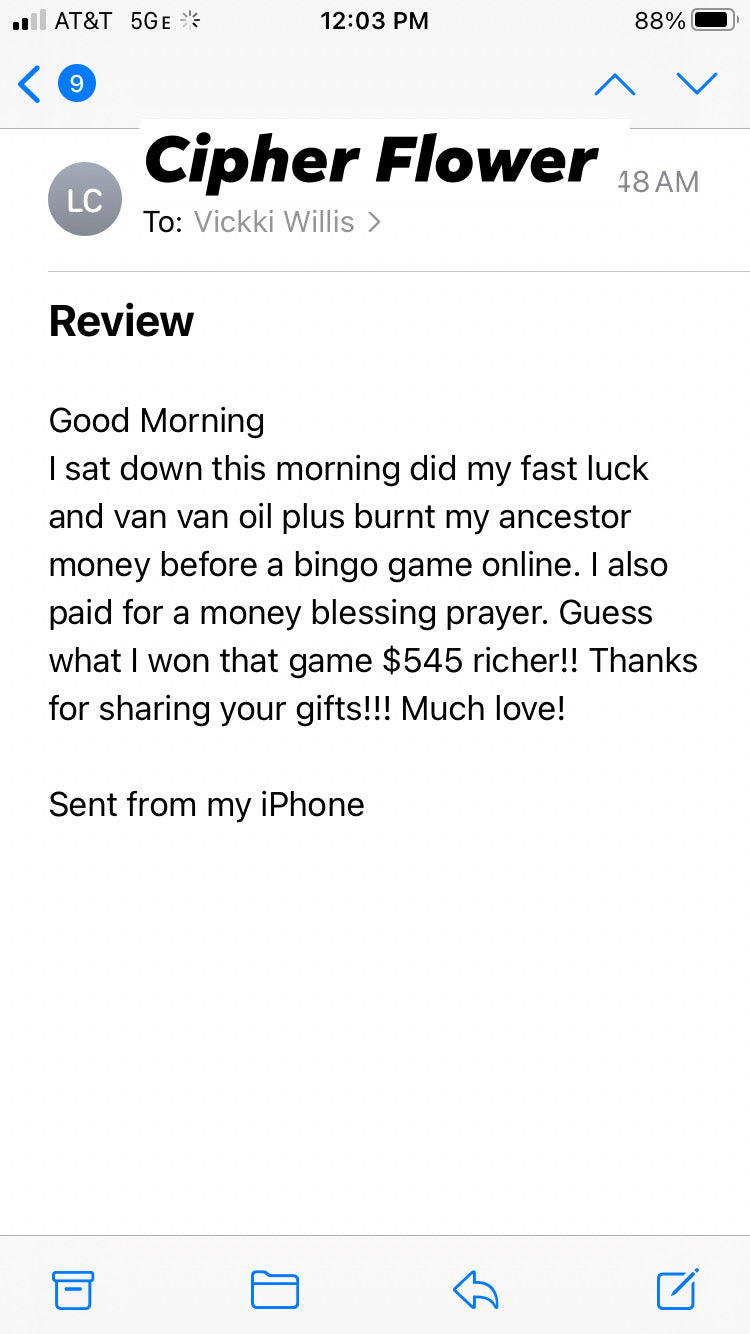Viewport: 750px width, 1334px height.
Task: Go back to the inbox list
Action: (56, 84)
